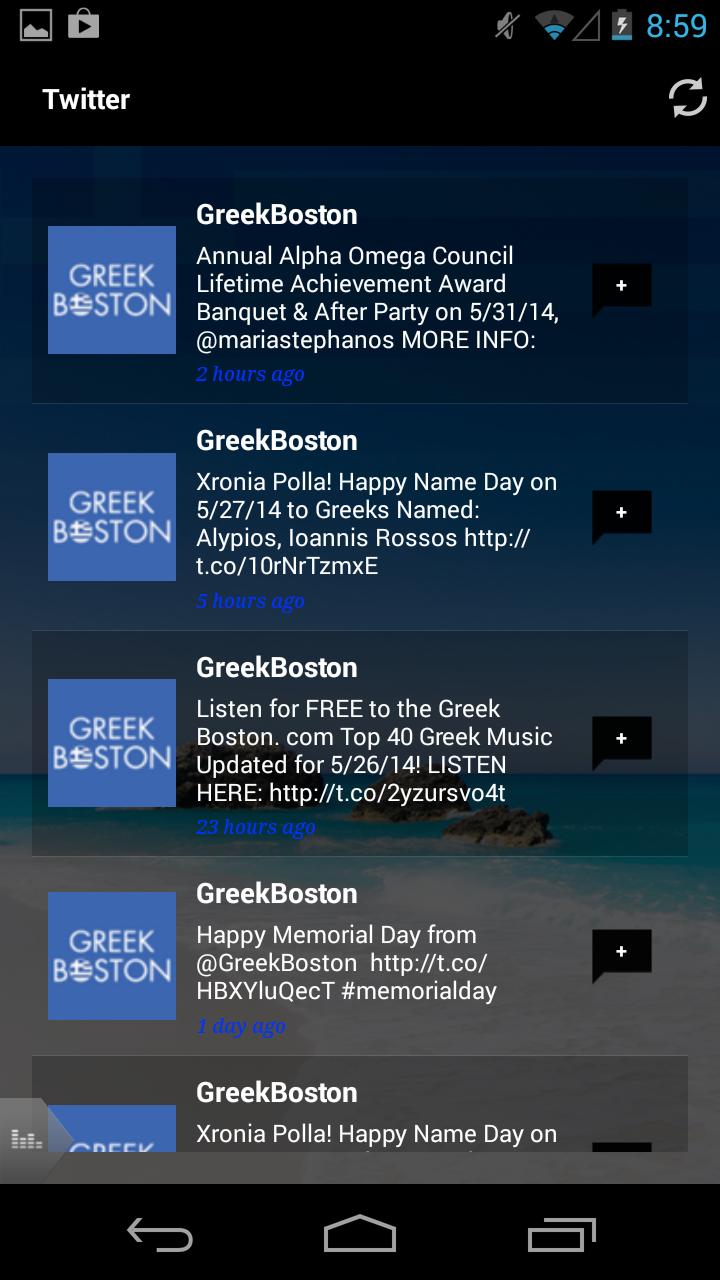Viewport: 720px width, 1280px height.
Task: Open the Gallery icon in the status bar
Action: 34,23
